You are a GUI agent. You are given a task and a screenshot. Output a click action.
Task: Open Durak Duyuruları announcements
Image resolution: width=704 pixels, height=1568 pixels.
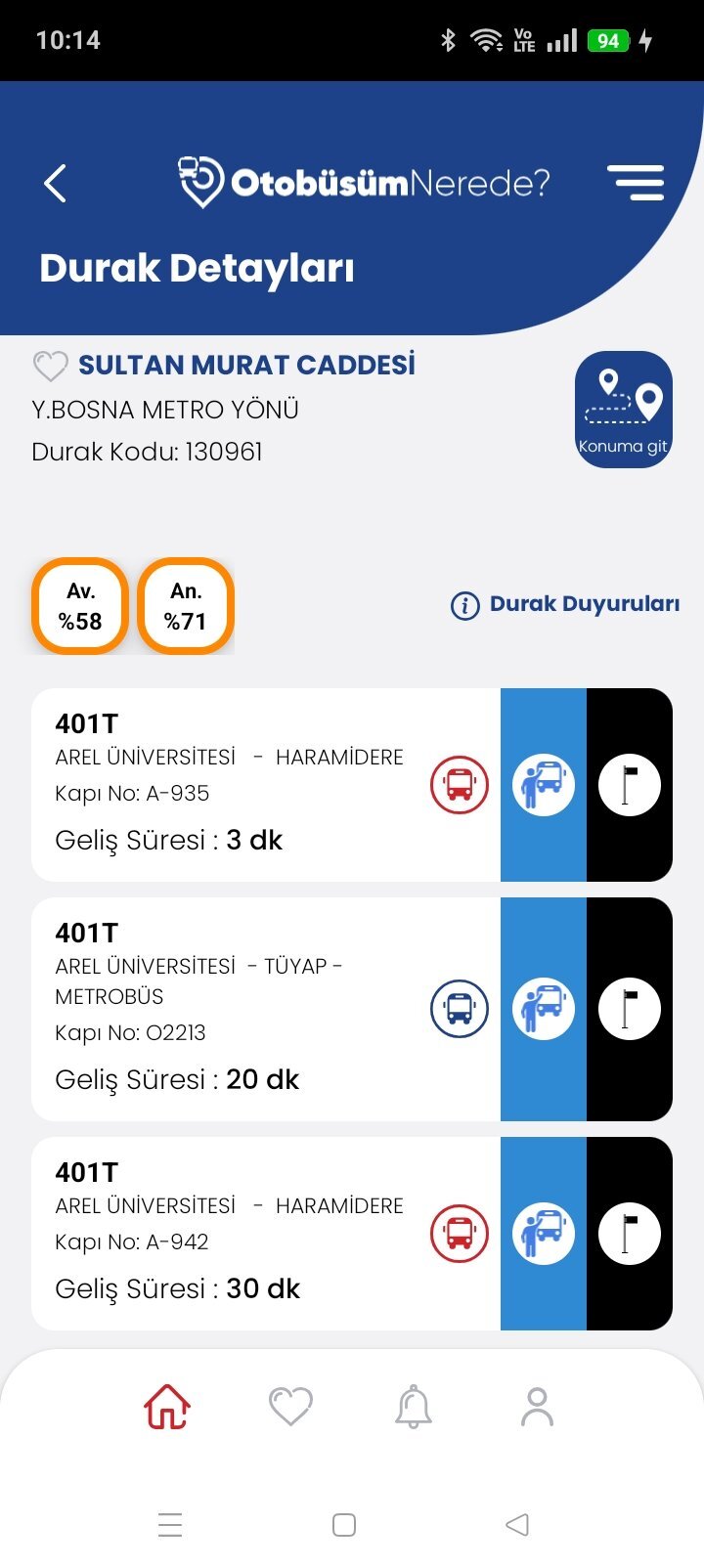[x=565, y=605]
